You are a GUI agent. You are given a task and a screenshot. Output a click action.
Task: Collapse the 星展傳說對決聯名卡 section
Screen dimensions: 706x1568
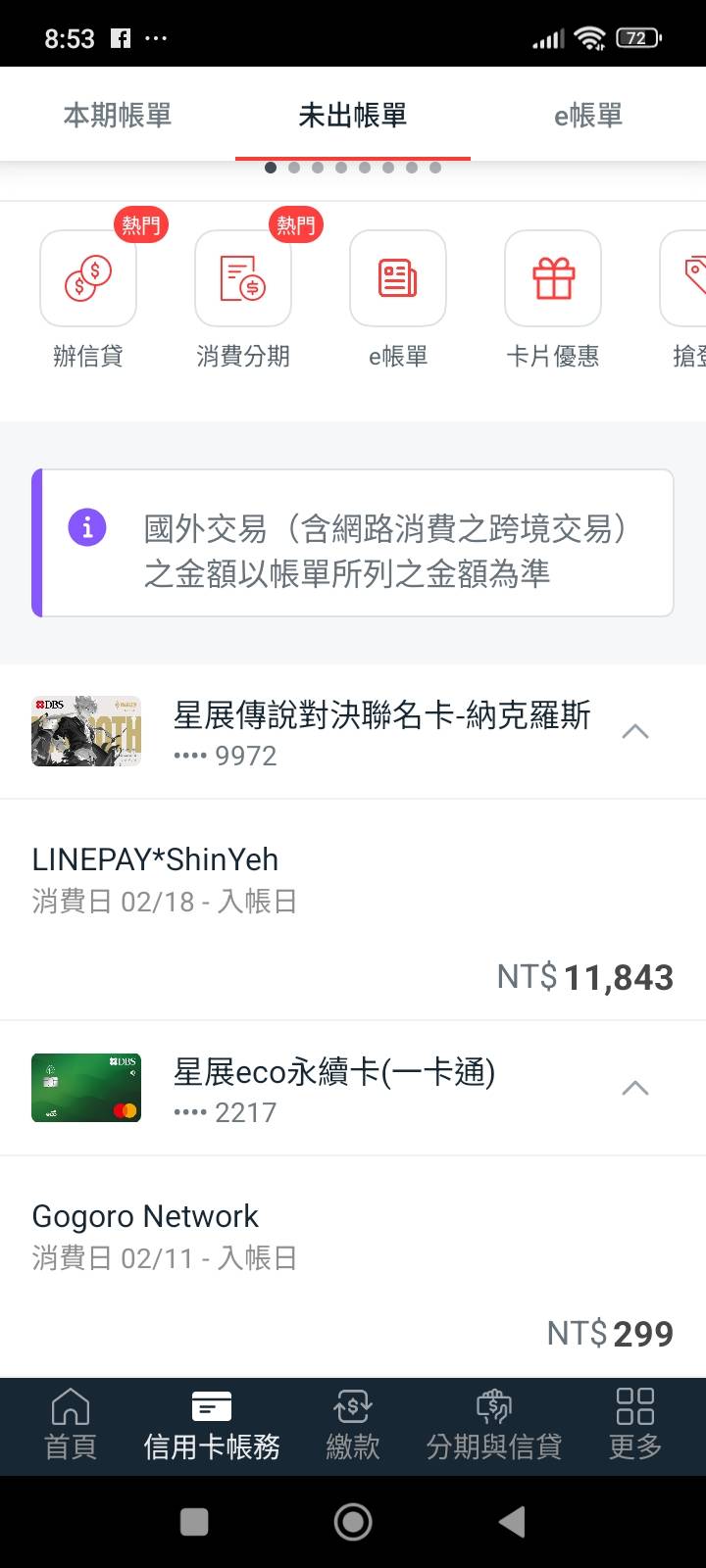pyautogui.click(x=635, y=731)
